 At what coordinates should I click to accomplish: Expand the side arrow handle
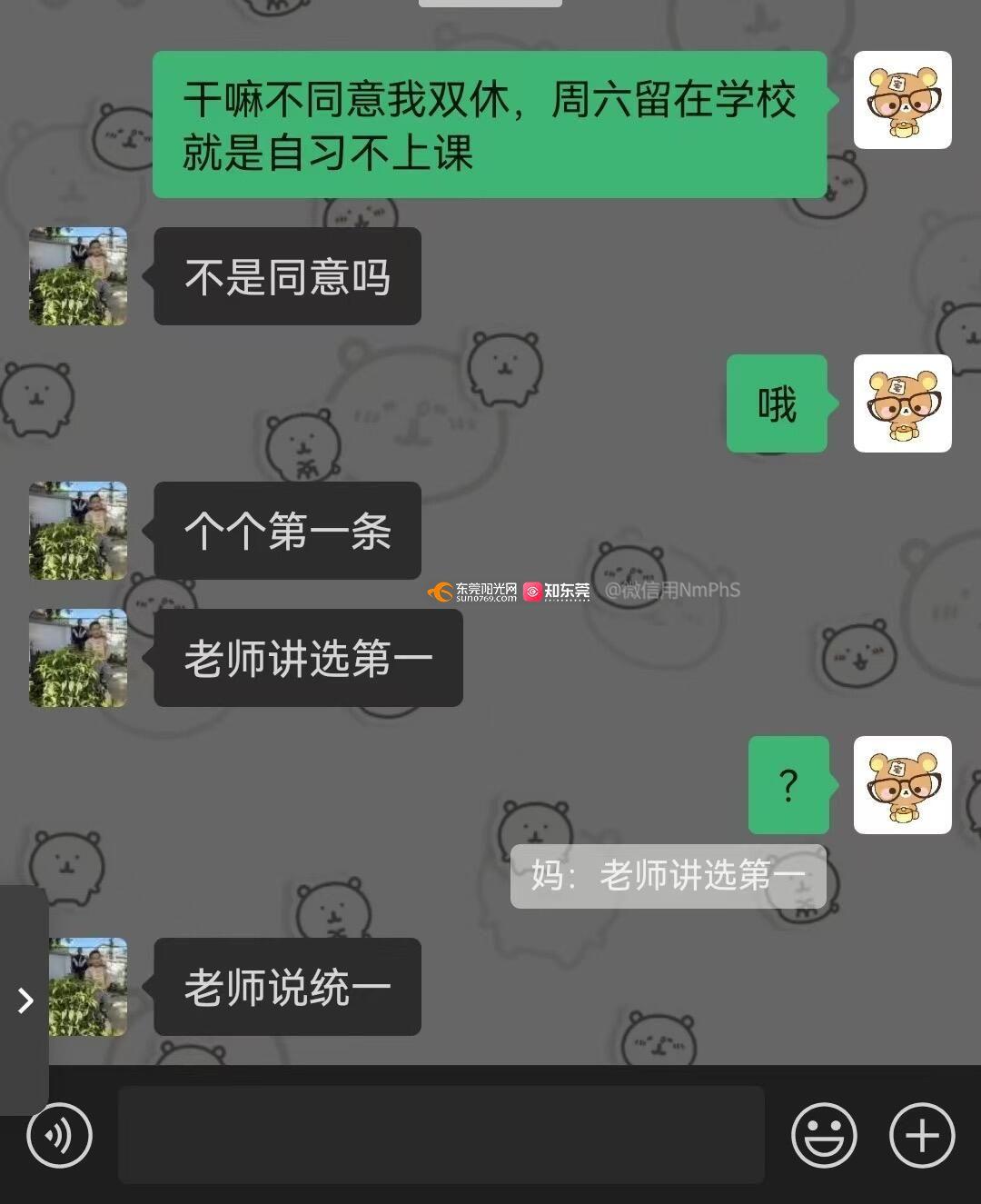tap(25, 1000)
